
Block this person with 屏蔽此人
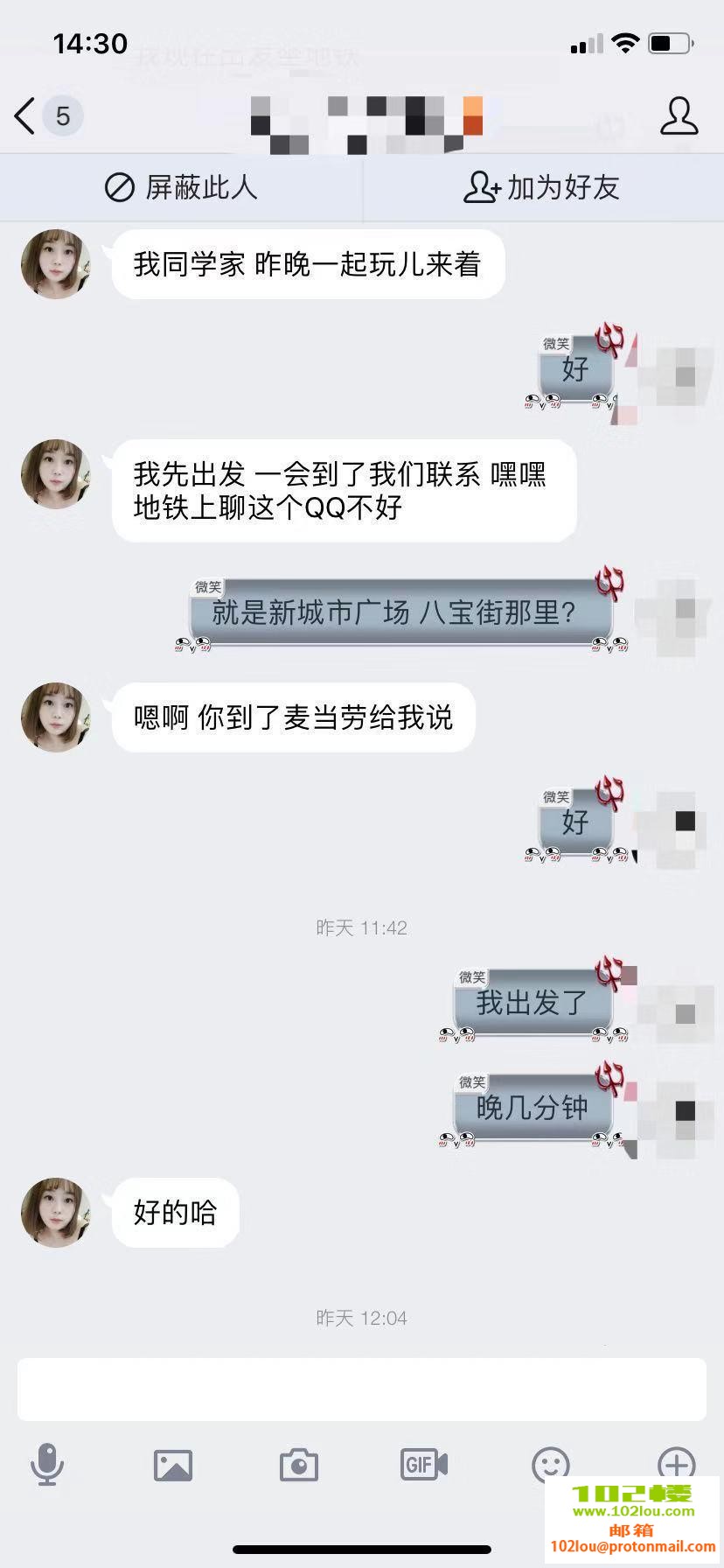point(181,187)
